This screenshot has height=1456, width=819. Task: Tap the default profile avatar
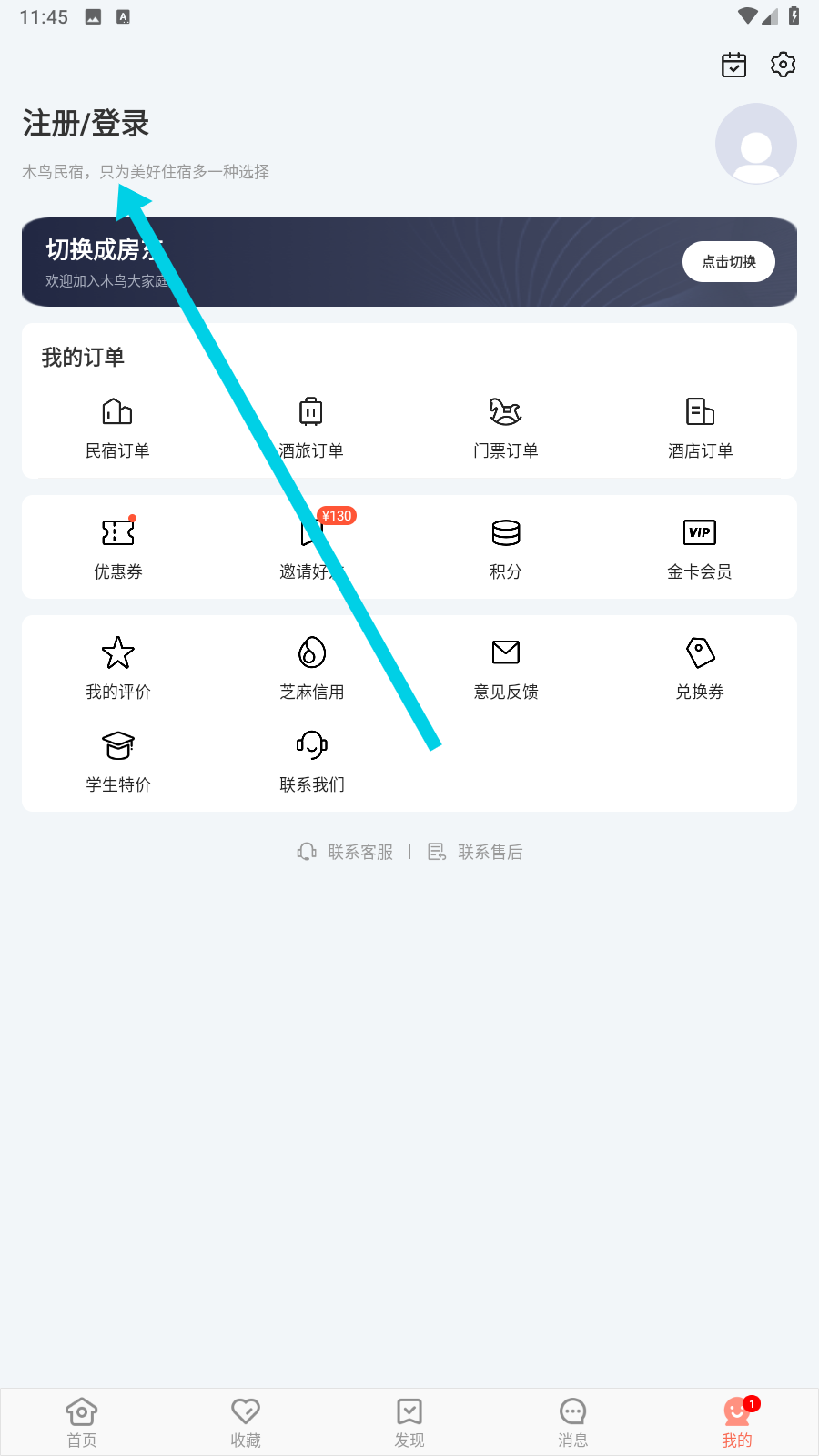[x=755, y=144]
